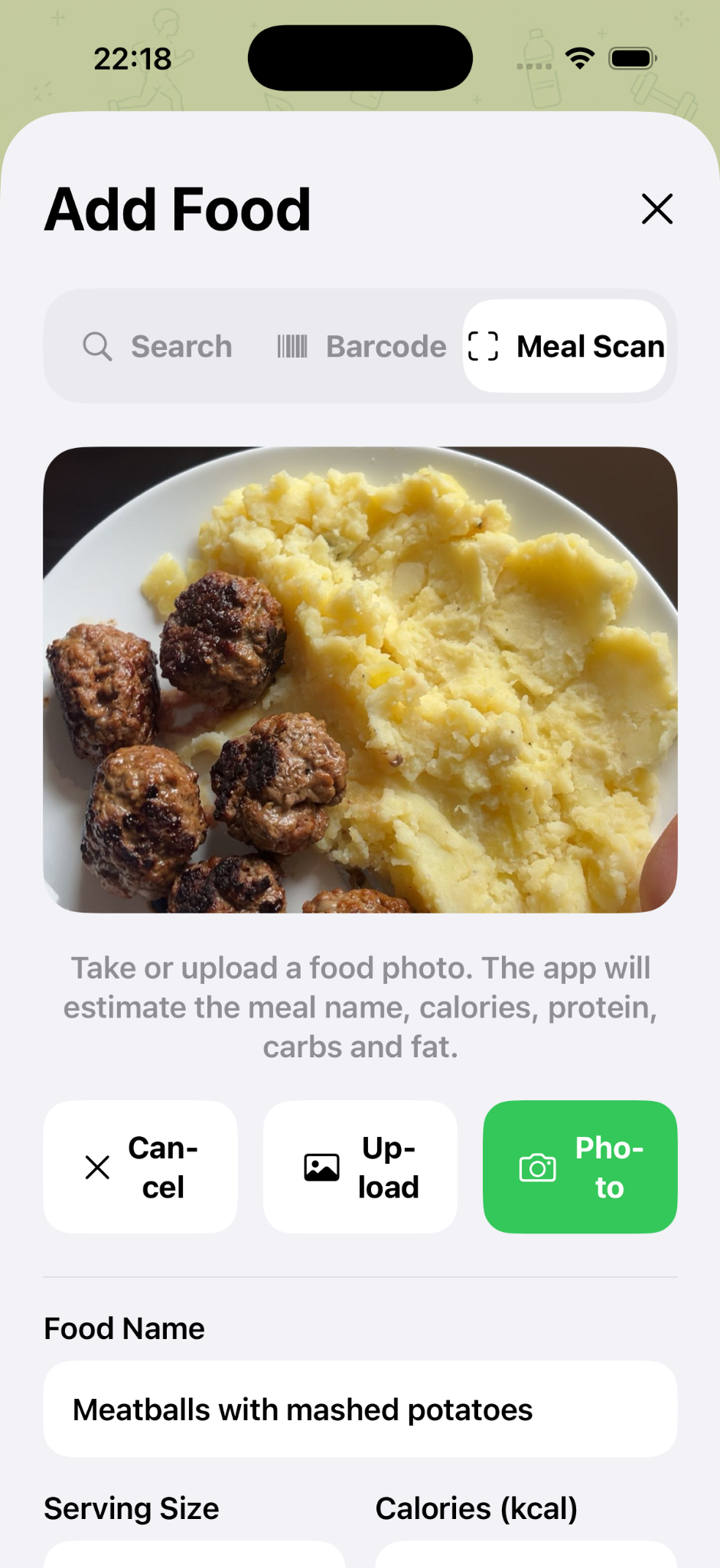Cancel the scanned meal photo

click(x=140, y=1167)
